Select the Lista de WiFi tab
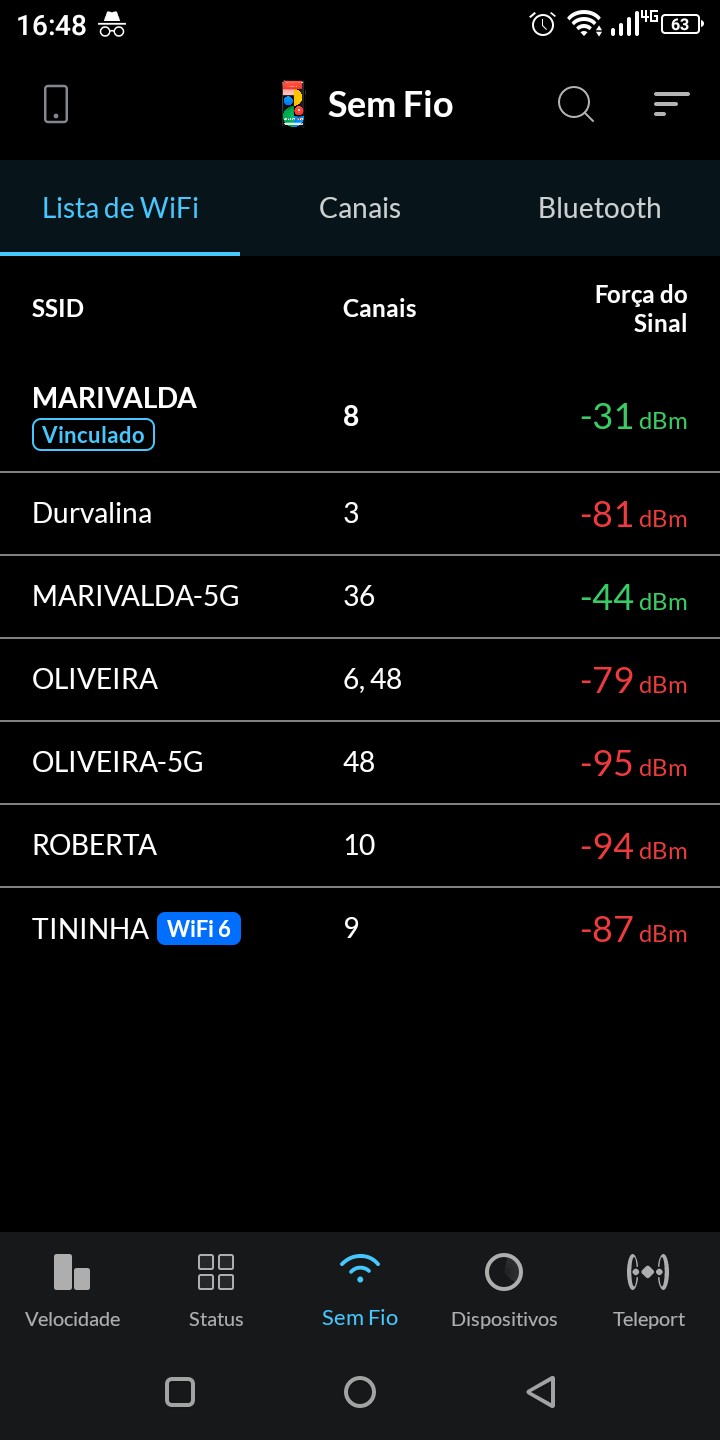This screenshot has width=720, height=1440. (x=120, y=208)
